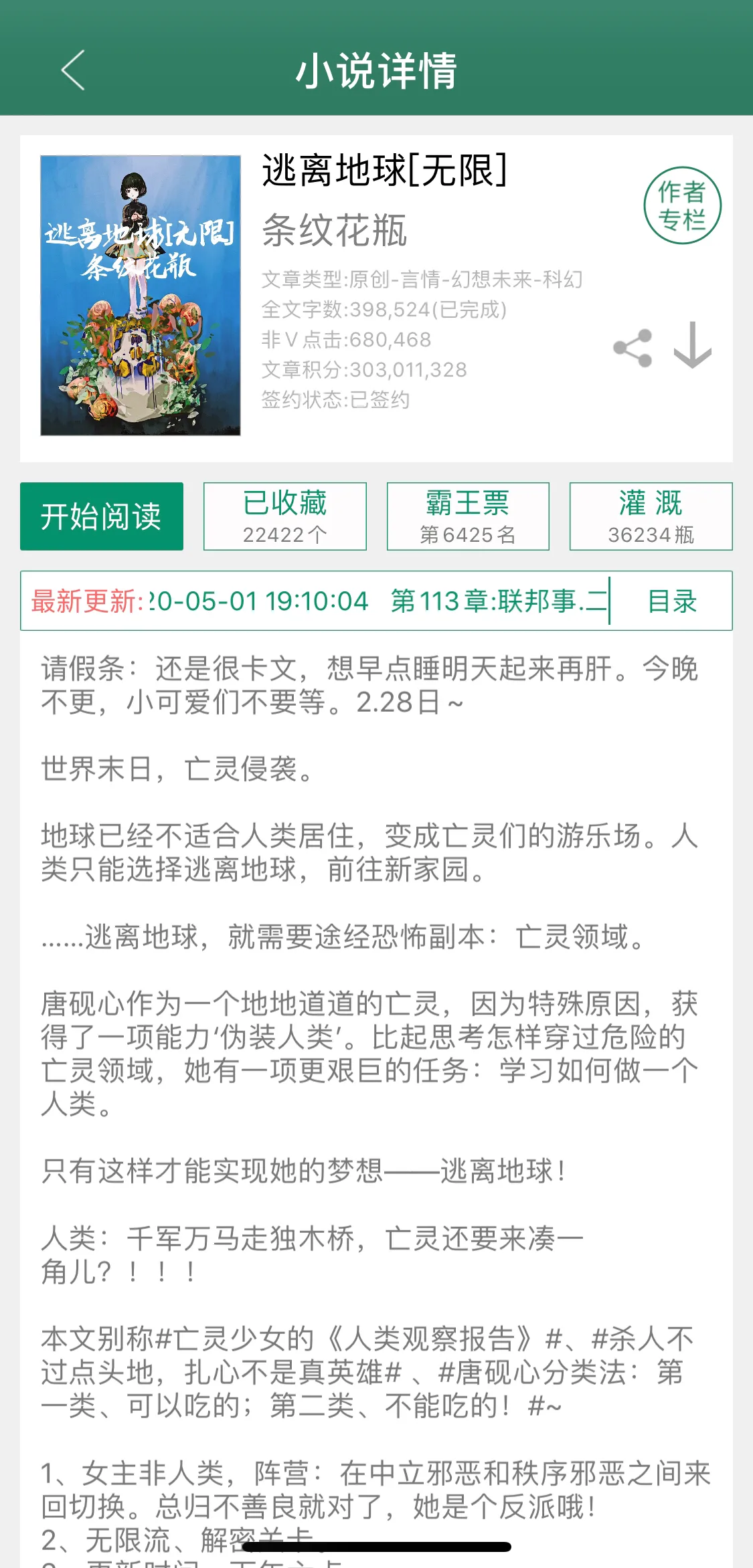Open the 霸王票 ranking button
This screenshot has width=753, height=1568.
pos(468,516)
